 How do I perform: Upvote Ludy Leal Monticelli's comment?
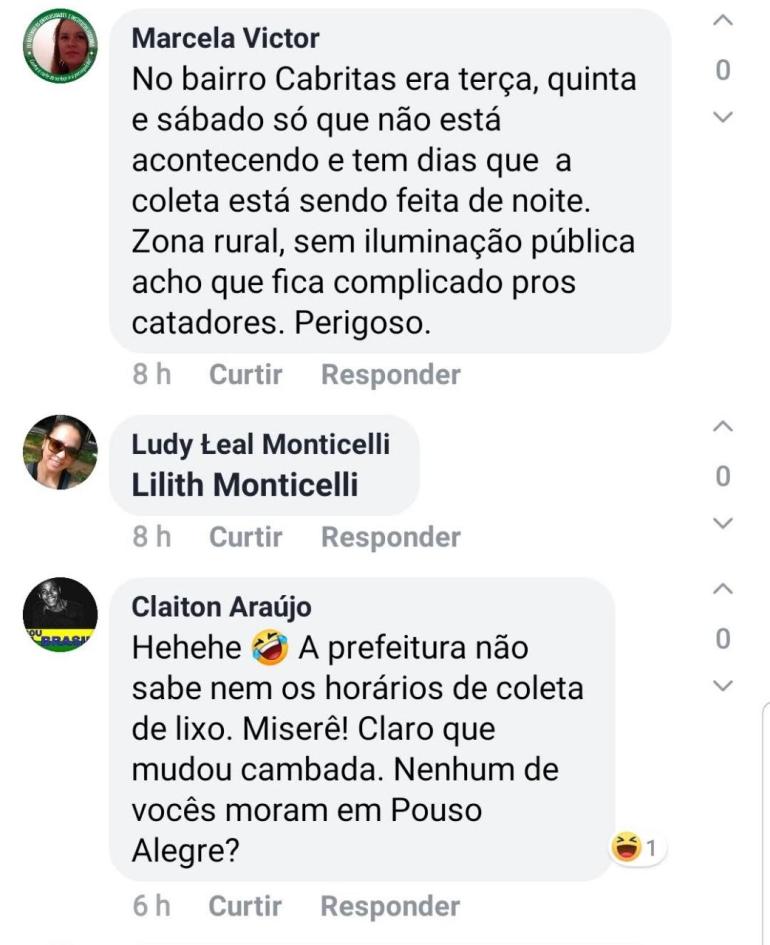click(724, 429)
